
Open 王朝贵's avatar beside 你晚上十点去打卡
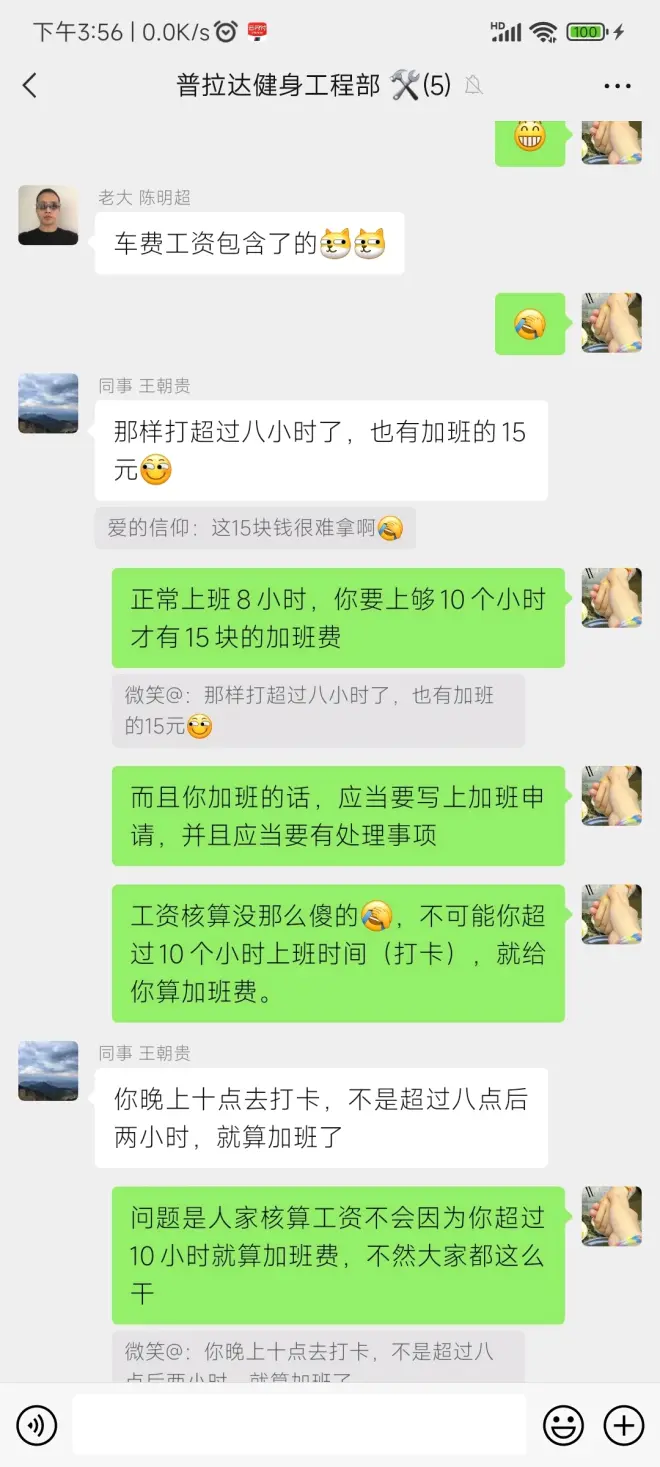pyautogui.click(x=48, y=1071)
